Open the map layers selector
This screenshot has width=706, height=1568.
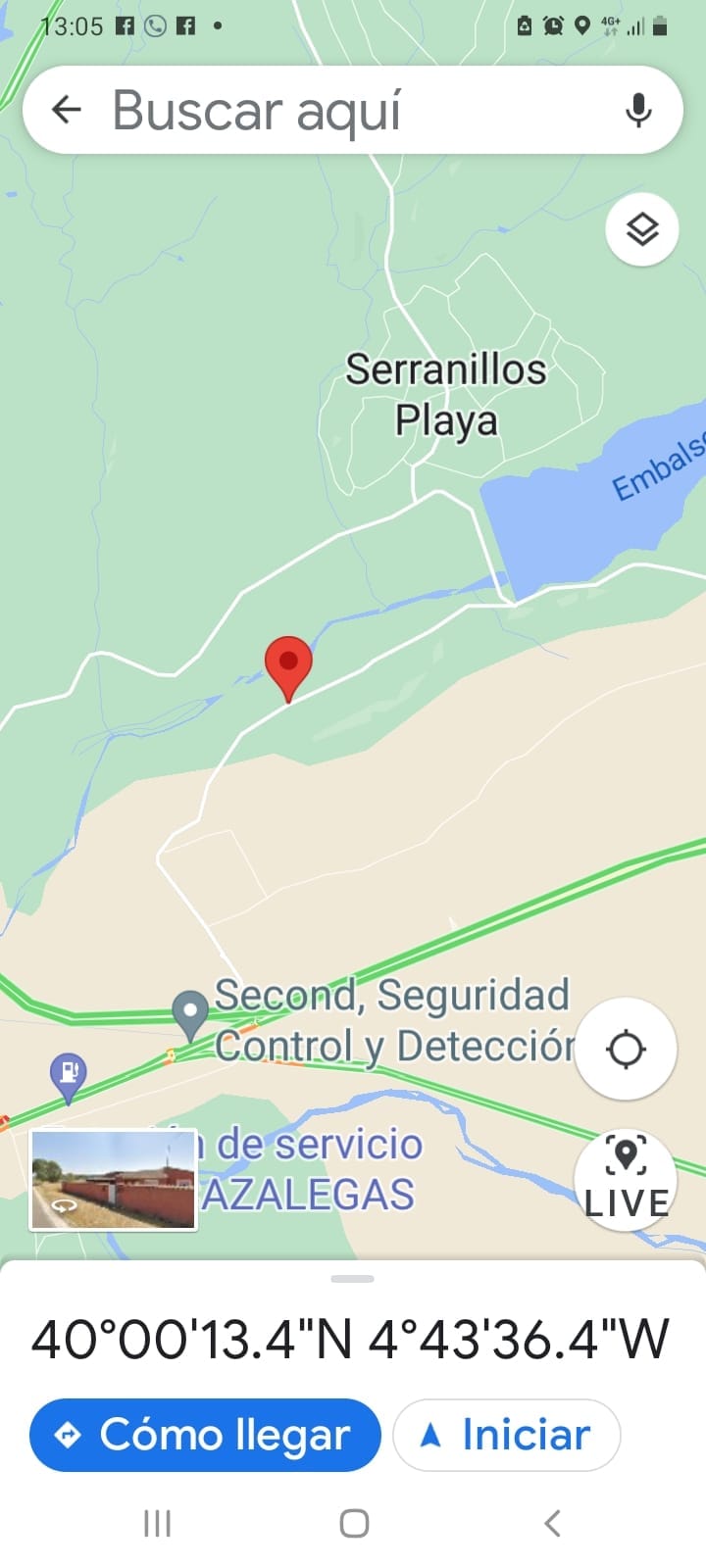[642, 230]
